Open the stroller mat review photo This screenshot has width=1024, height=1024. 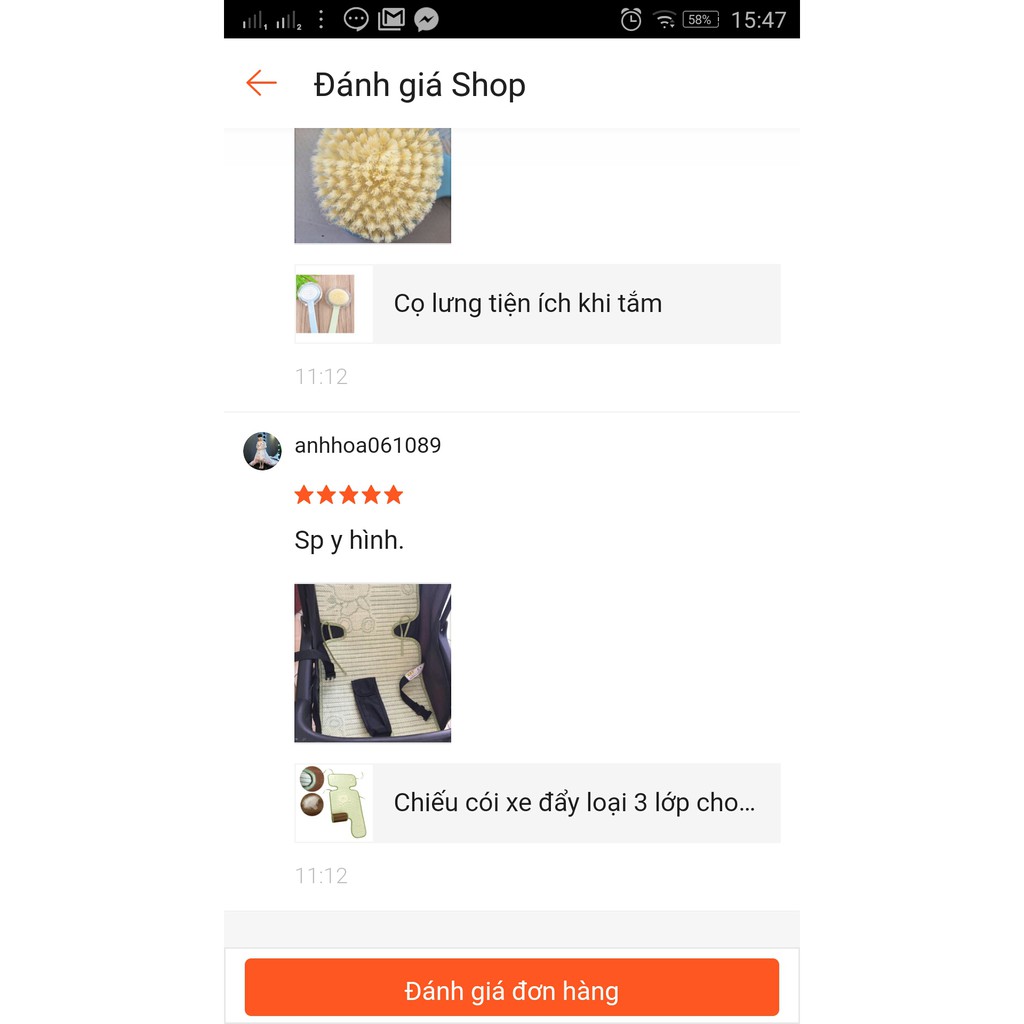(372, 662)
